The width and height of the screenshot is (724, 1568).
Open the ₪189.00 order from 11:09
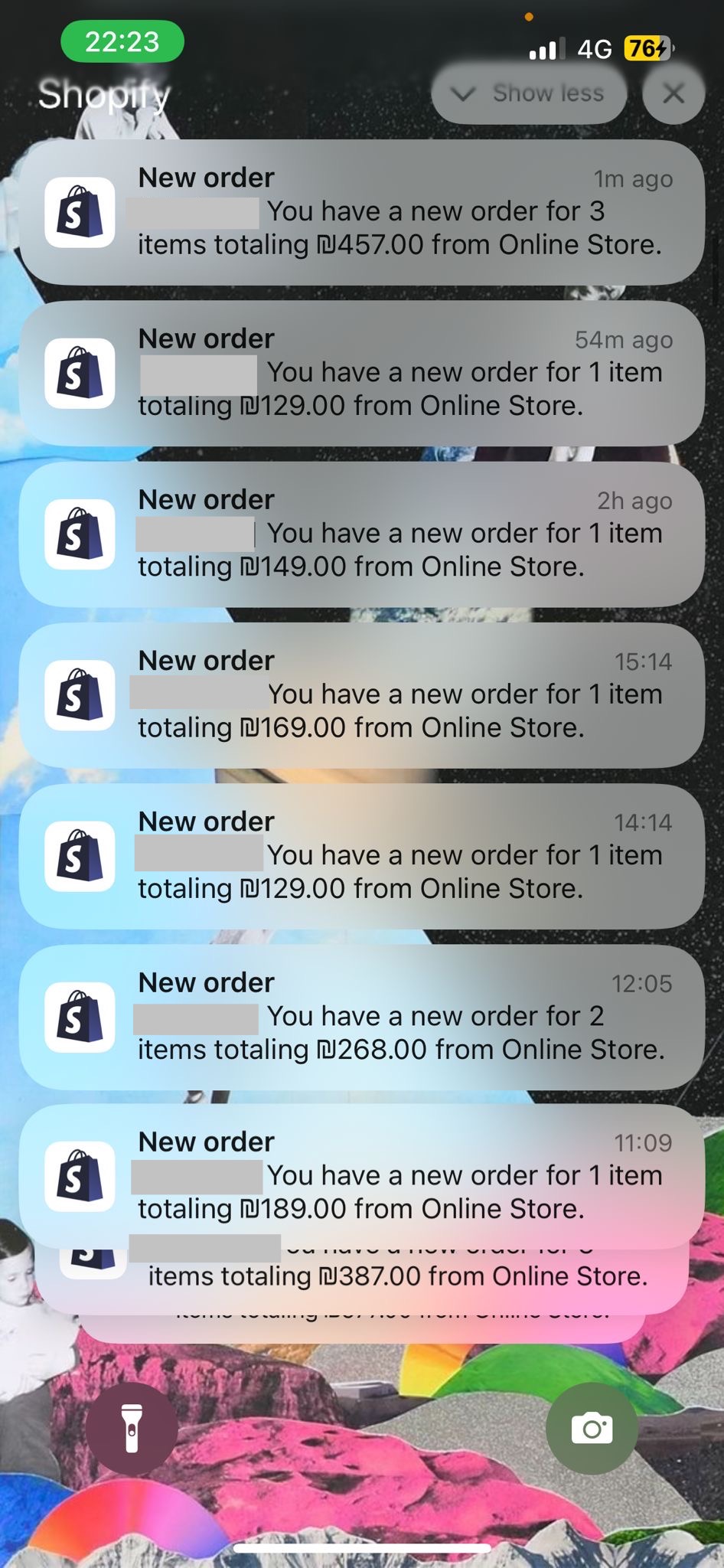[361, 1177]
